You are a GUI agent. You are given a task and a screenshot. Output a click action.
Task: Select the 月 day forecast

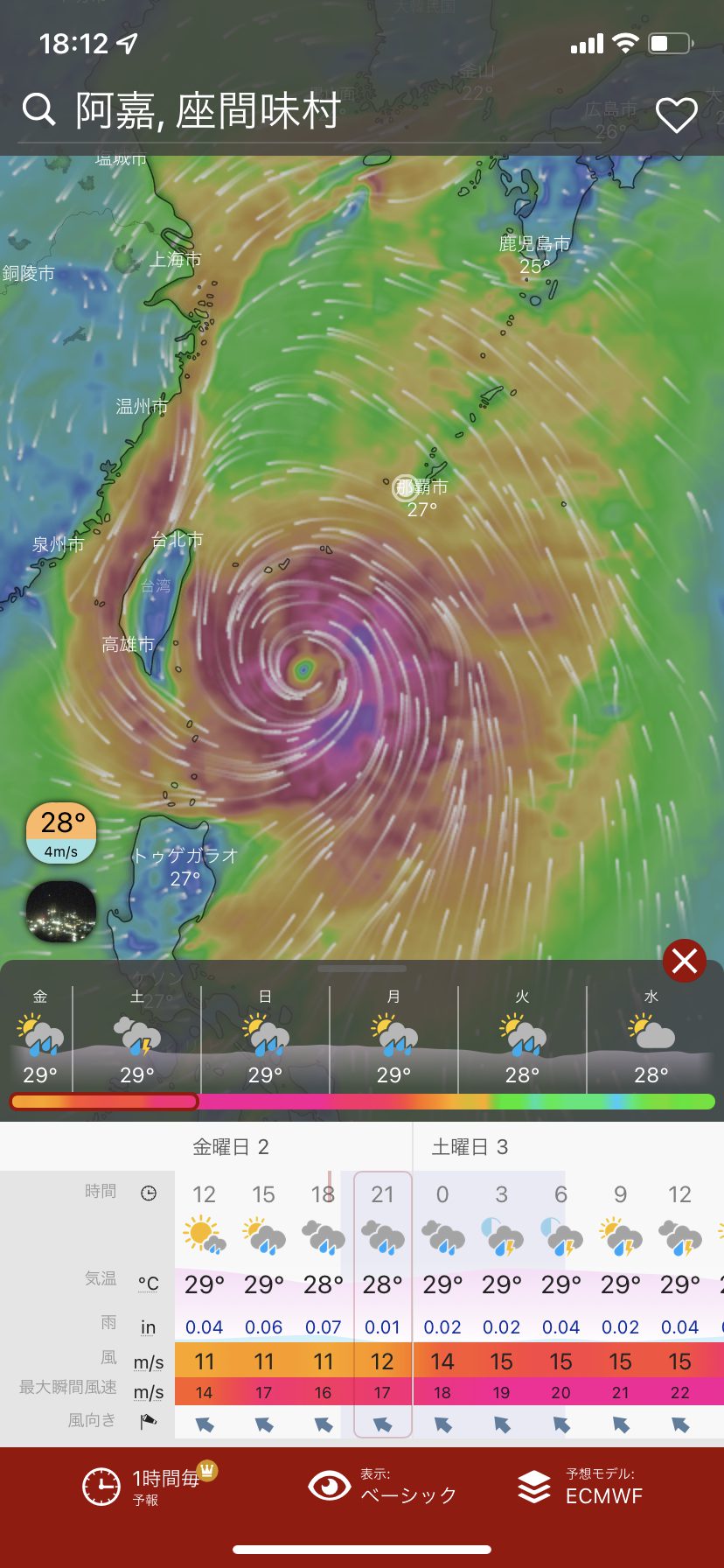click(393, 1037)
